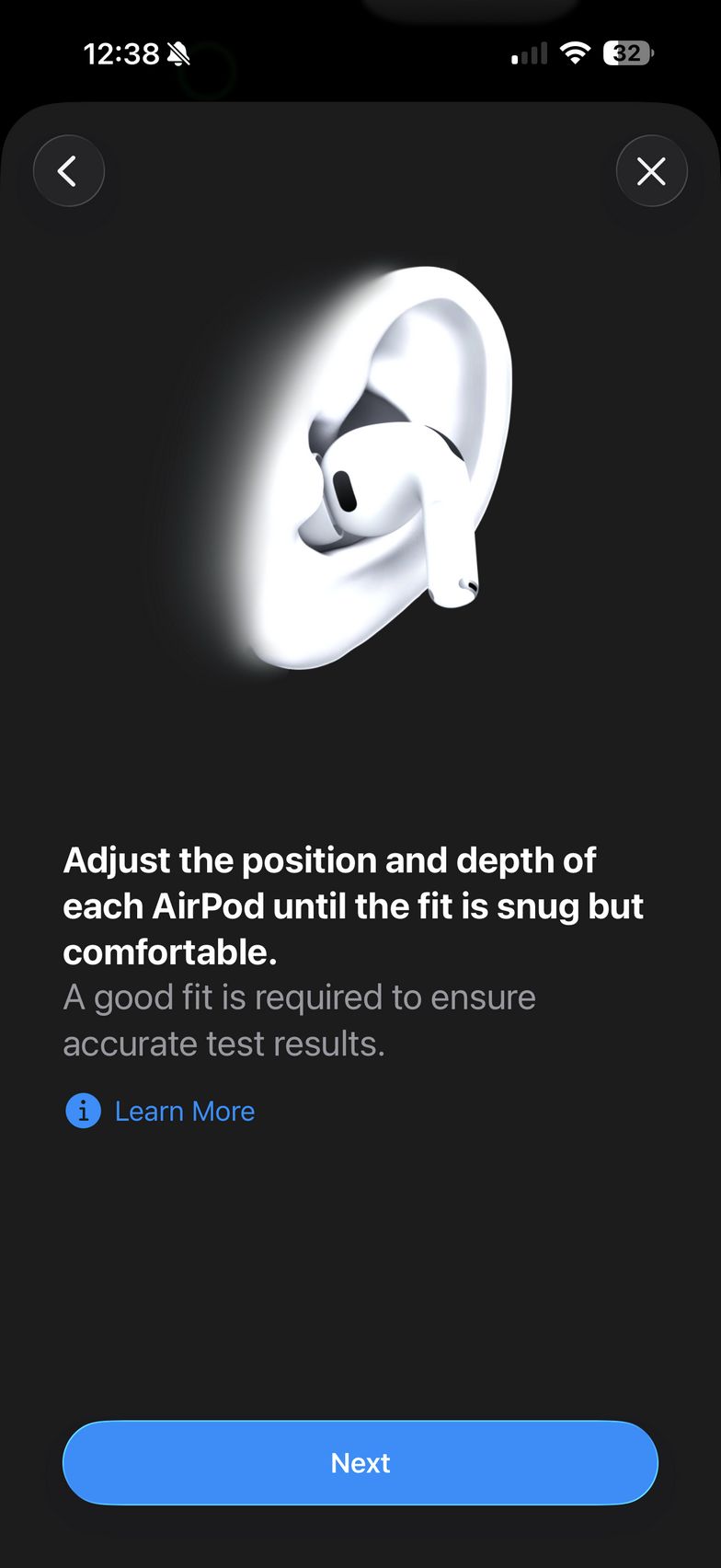Go back to the previous step
Screen dimensions: 721x1568
[69, 171]
